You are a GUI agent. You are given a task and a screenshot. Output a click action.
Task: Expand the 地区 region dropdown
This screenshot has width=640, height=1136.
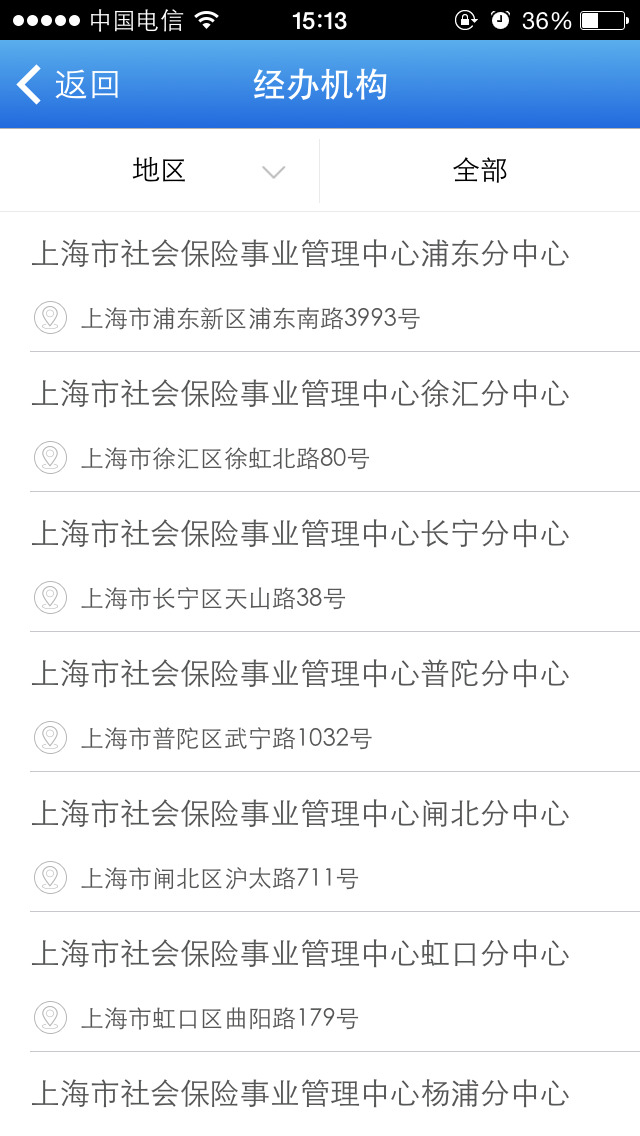pyautogui.click(x=160, y=171)
